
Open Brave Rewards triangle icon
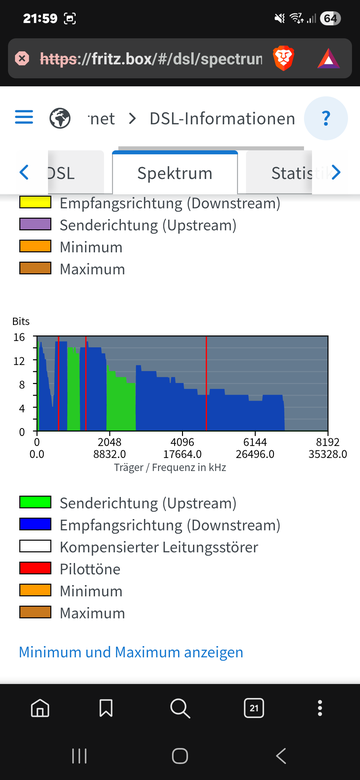329,59
